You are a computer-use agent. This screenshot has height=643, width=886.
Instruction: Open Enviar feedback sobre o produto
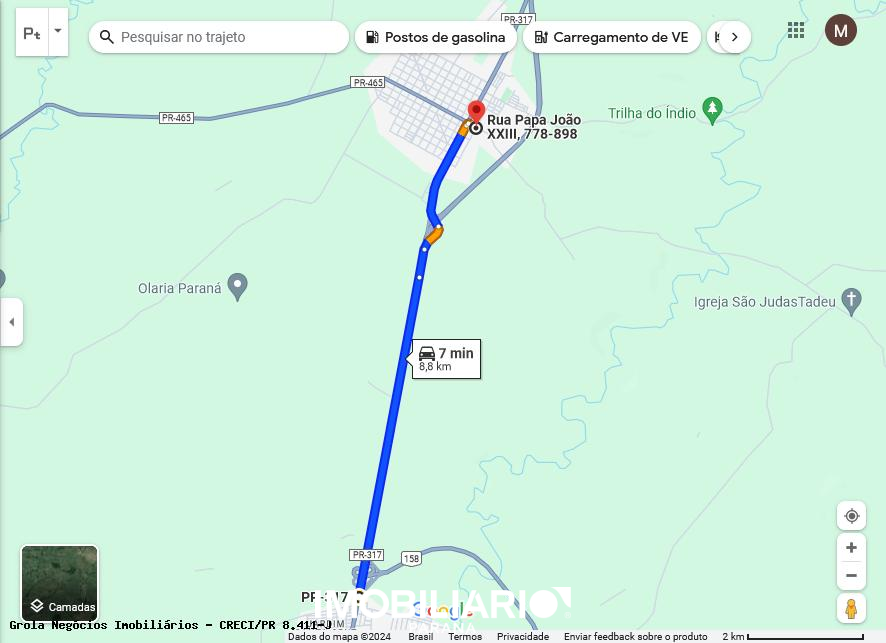pyautogui.click(x=635, y=637)
